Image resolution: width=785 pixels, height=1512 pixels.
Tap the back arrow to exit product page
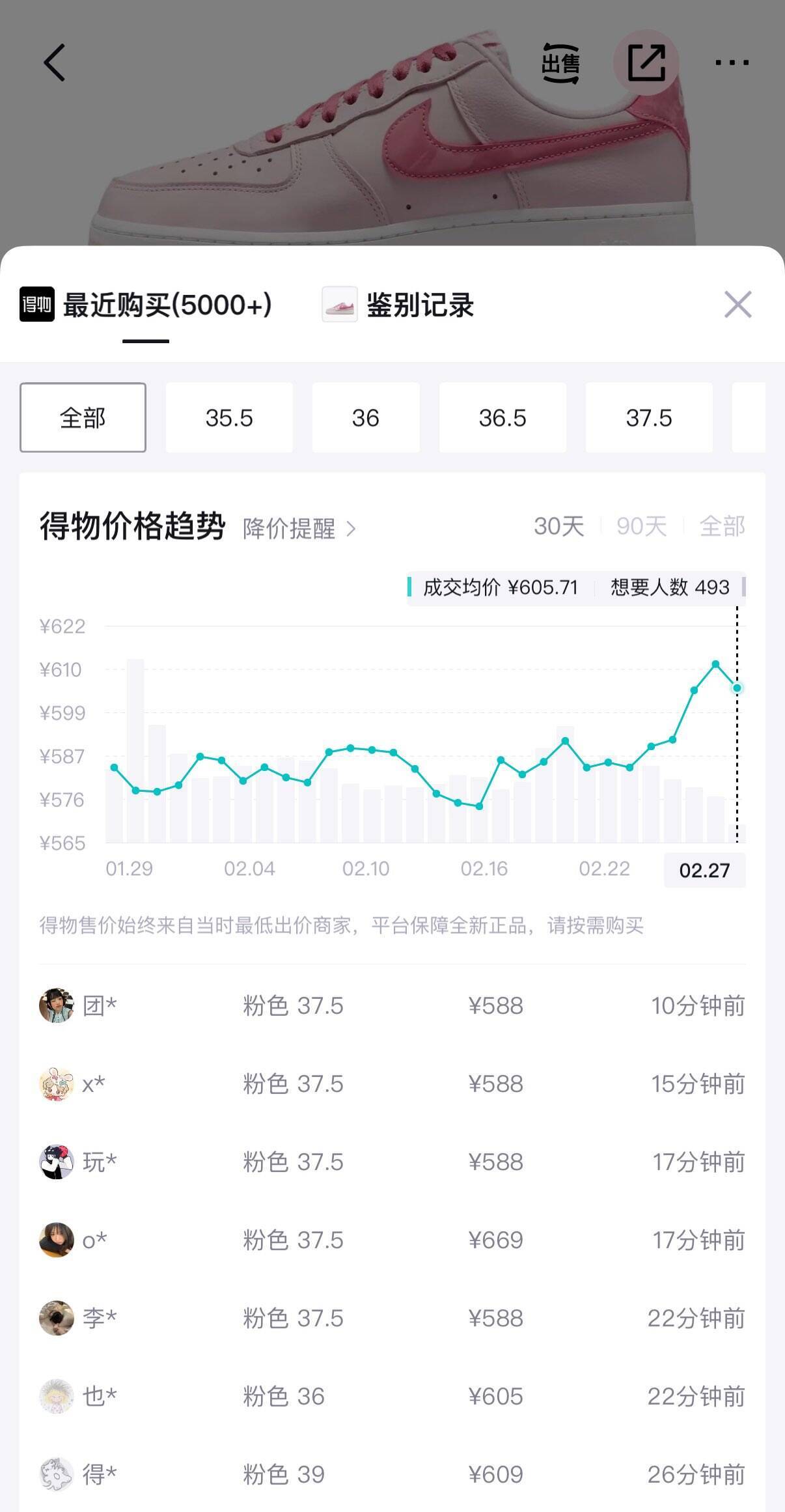(55, 63)
